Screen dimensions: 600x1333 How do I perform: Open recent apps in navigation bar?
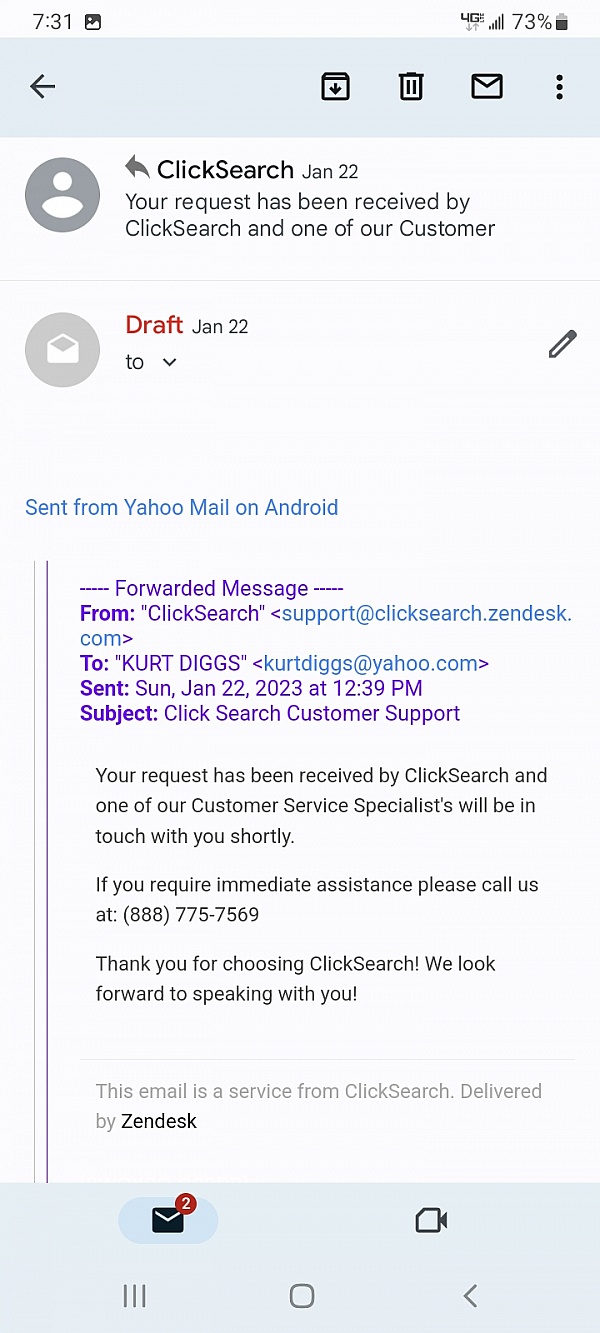134,1296
